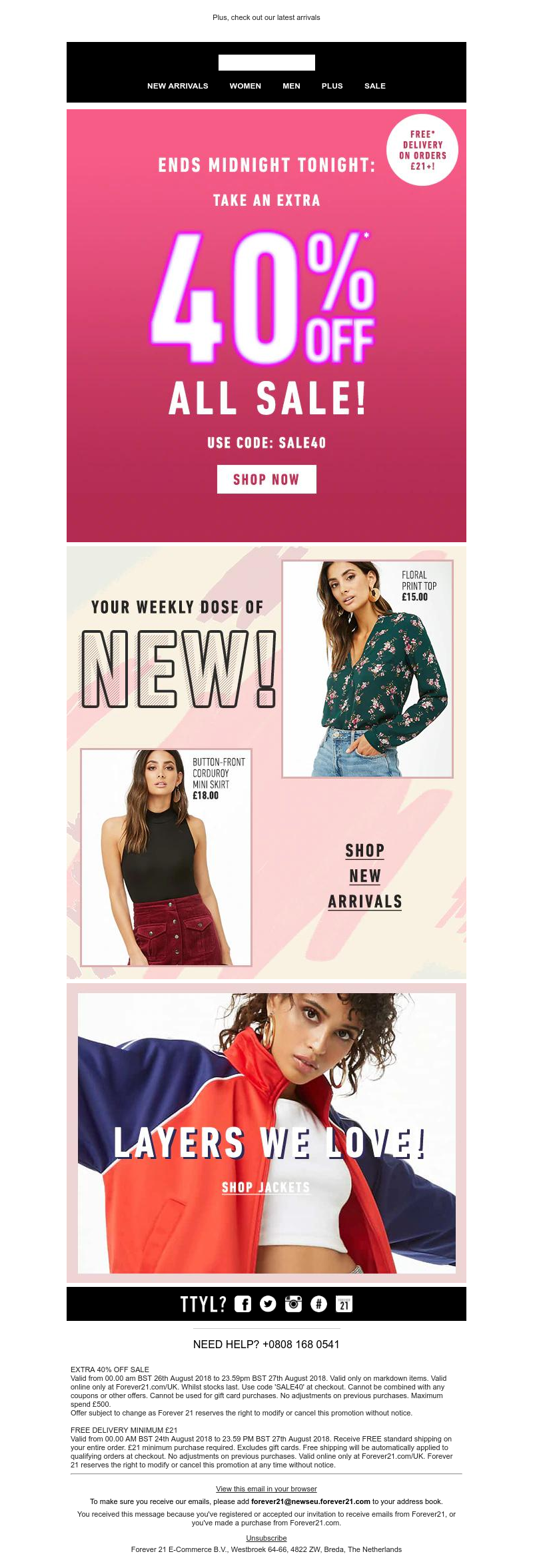Image resolution: width=533 pixels, height=1568 pixels.
Task: Select the PLUS category
Action: coord(332,86)
